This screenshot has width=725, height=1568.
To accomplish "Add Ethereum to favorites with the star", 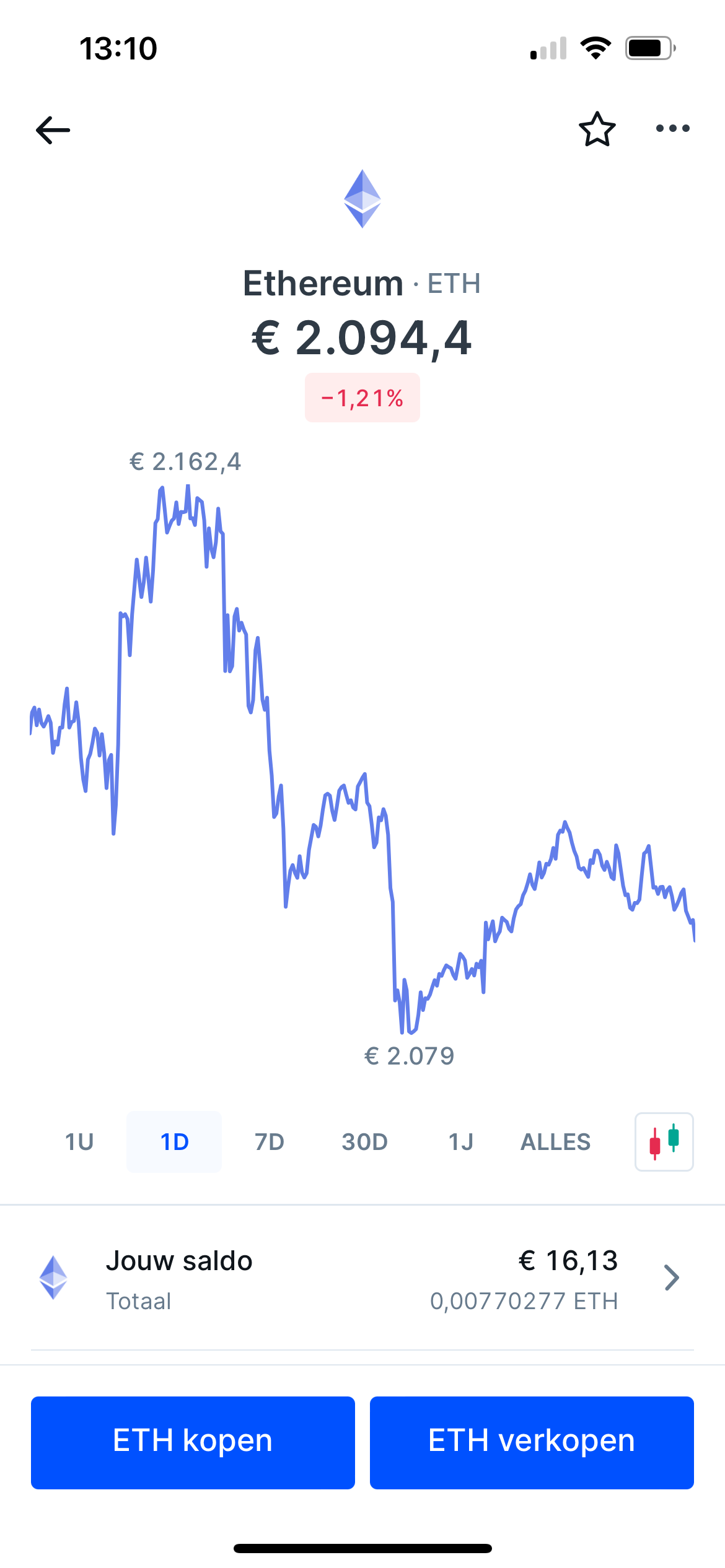I will click(x=597, y=129).
